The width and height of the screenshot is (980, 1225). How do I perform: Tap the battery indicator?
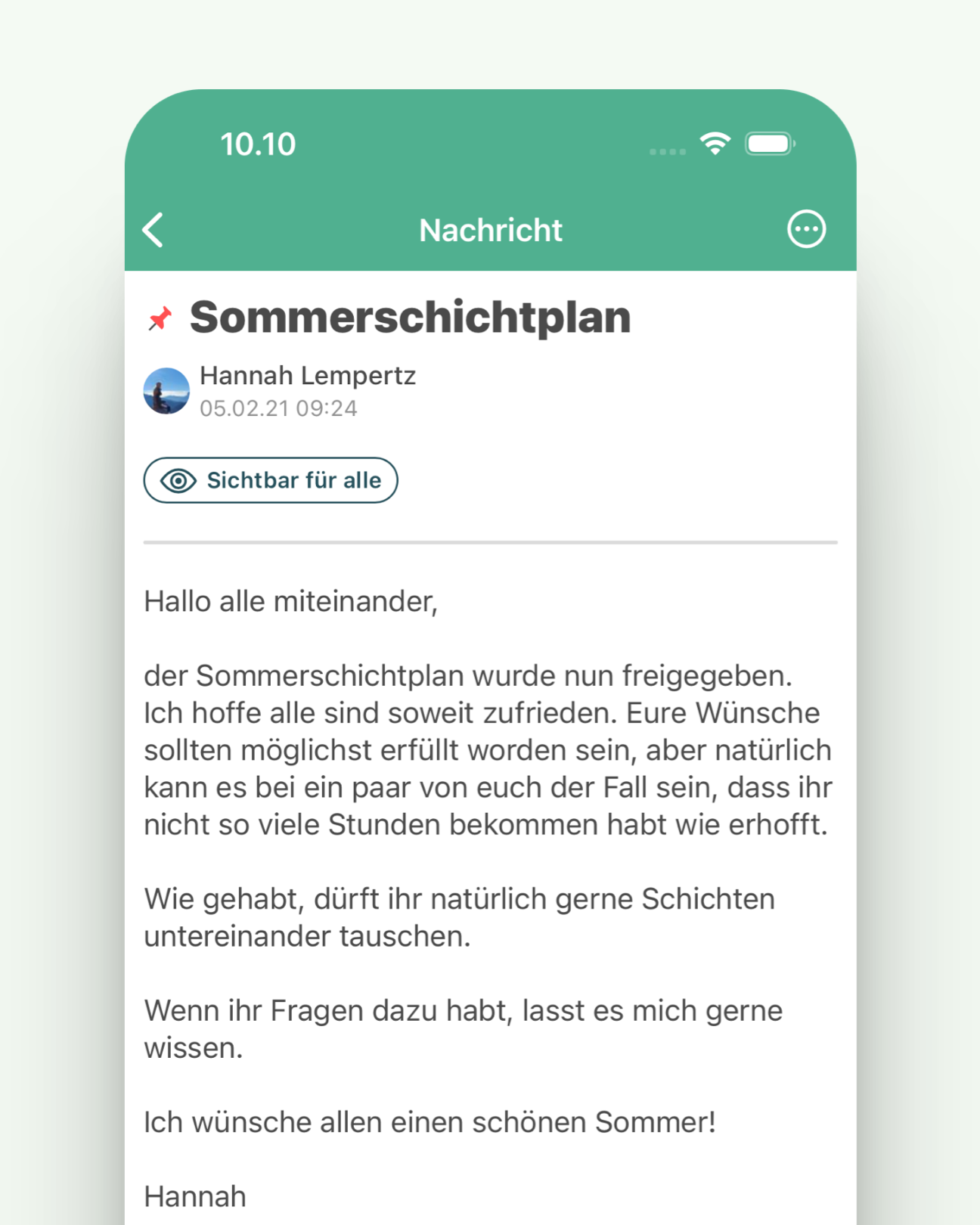click(x=768, y=142)
